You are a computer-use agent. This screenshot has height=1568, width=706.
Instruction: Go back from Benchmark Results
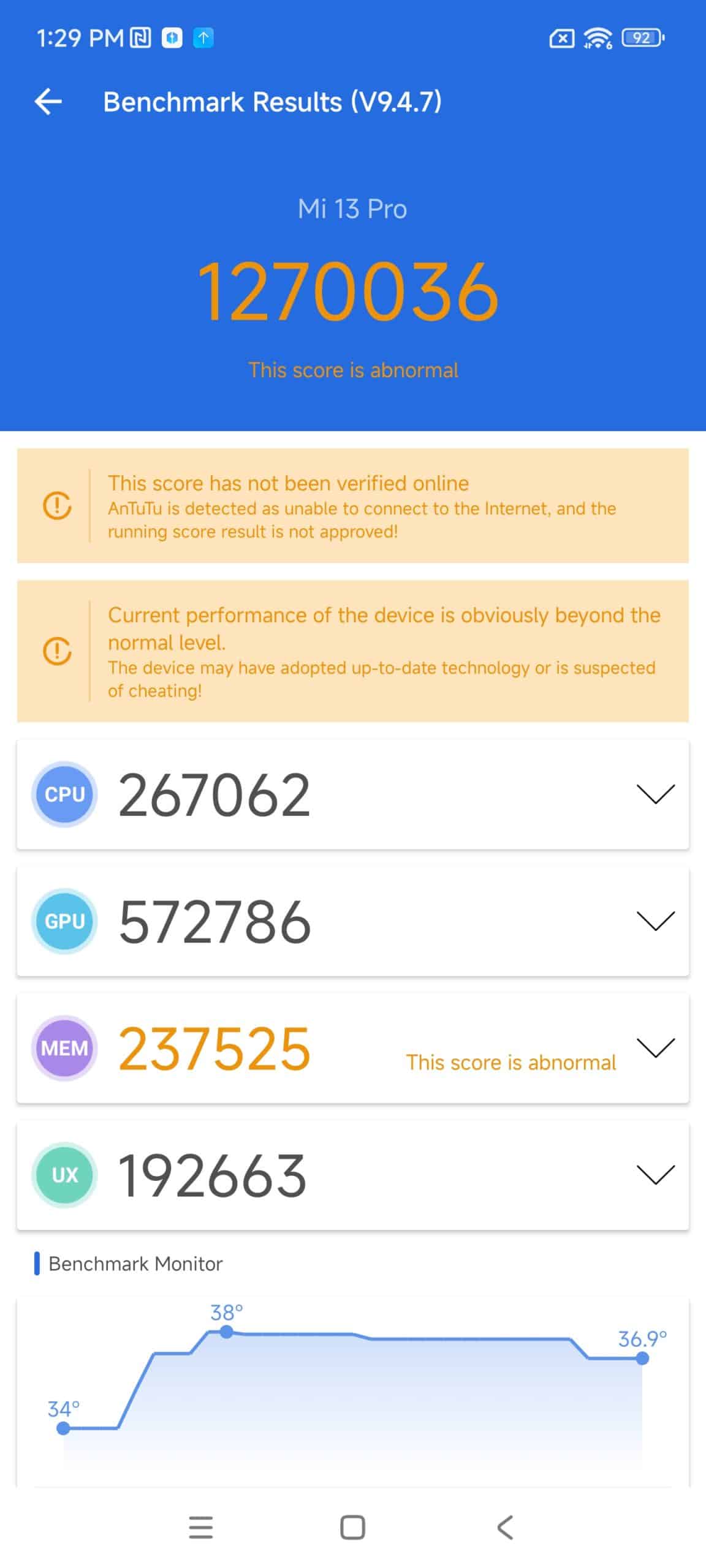pos(48,102)
